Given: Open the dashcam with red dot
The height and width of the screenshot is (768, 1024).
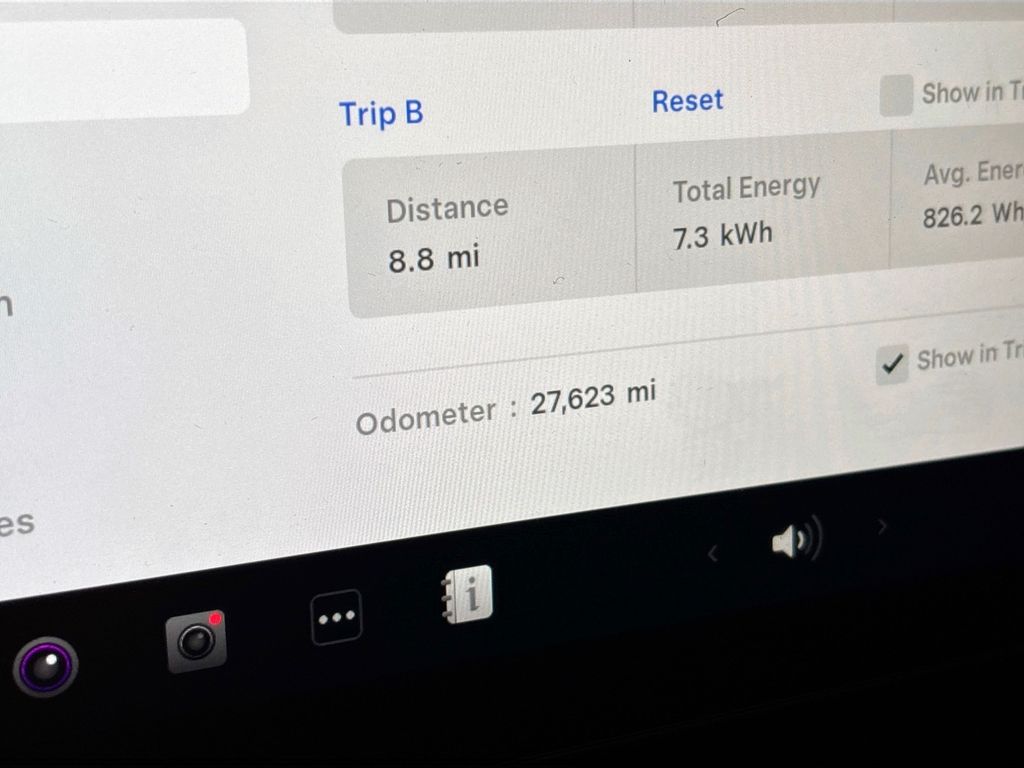Looking at the screenshot, I should [196, 640].
